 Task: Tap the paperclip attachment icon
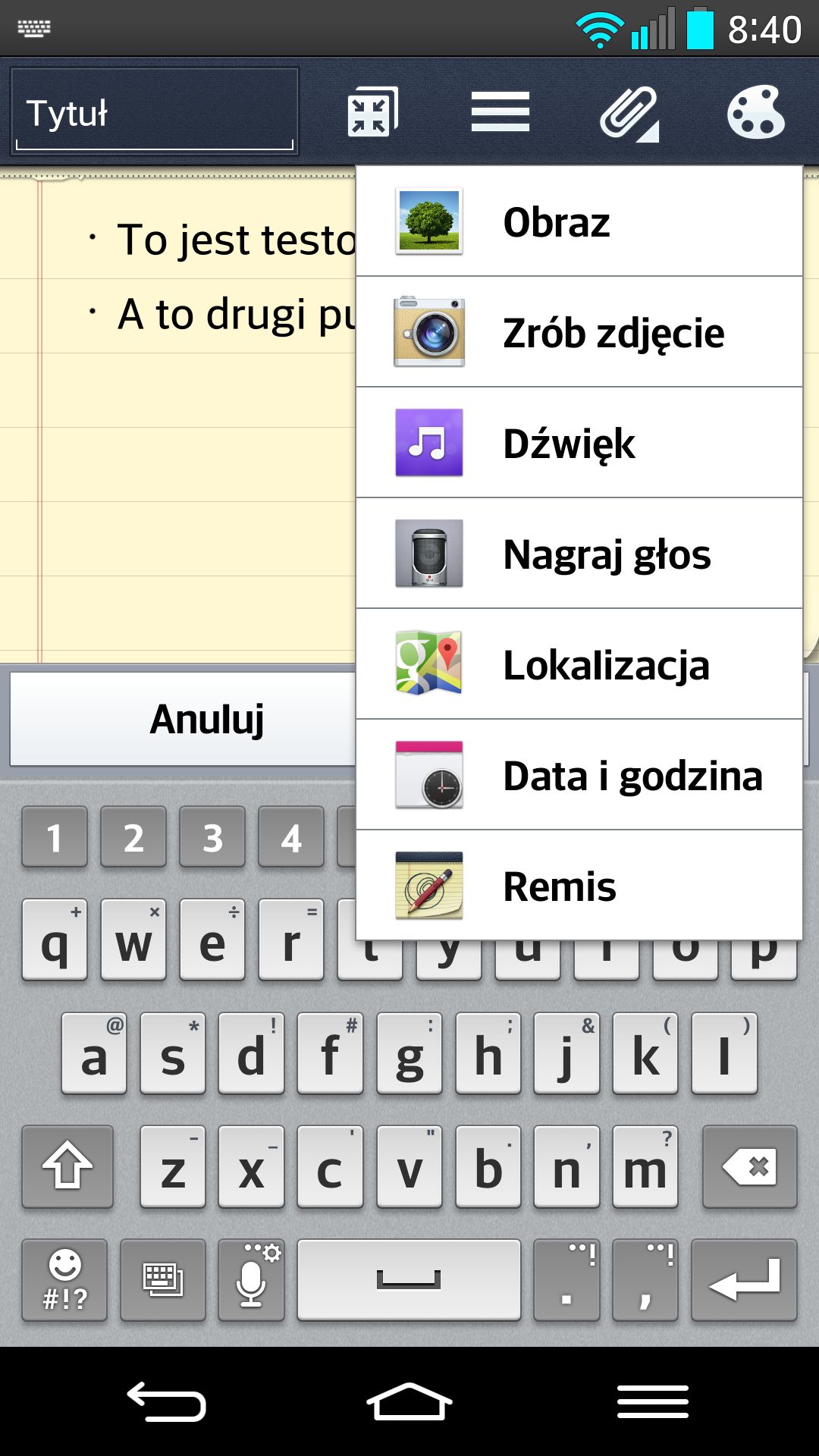[x=629, y=114]
